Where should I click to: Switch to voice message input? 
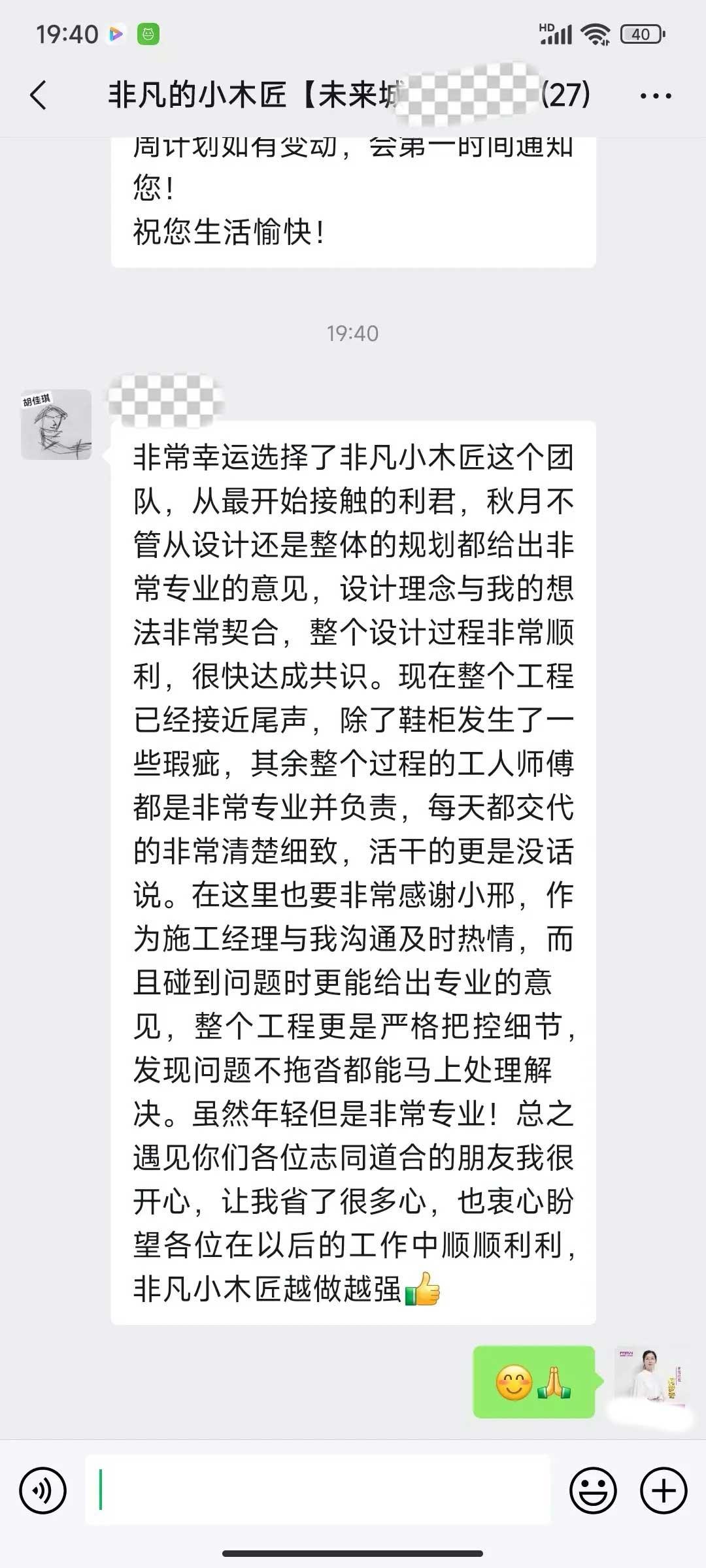coord(43,1490)
